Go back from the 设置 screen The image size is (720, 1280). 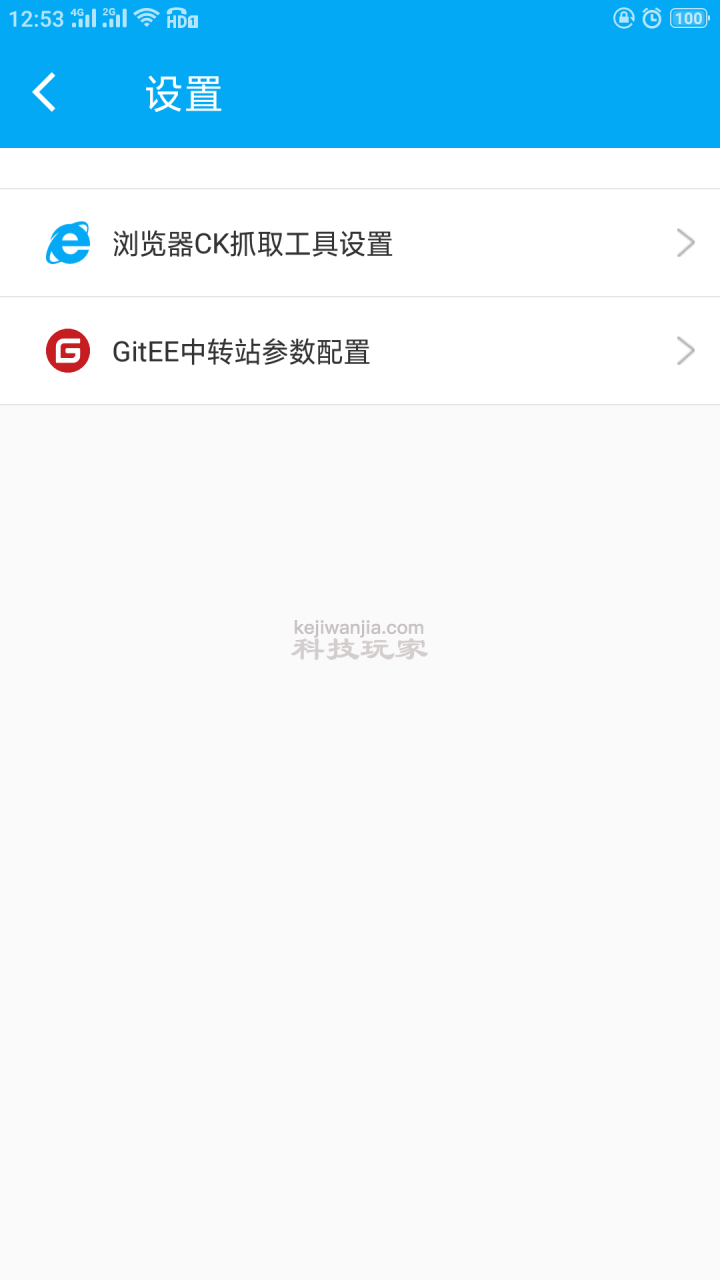point(44,93)
